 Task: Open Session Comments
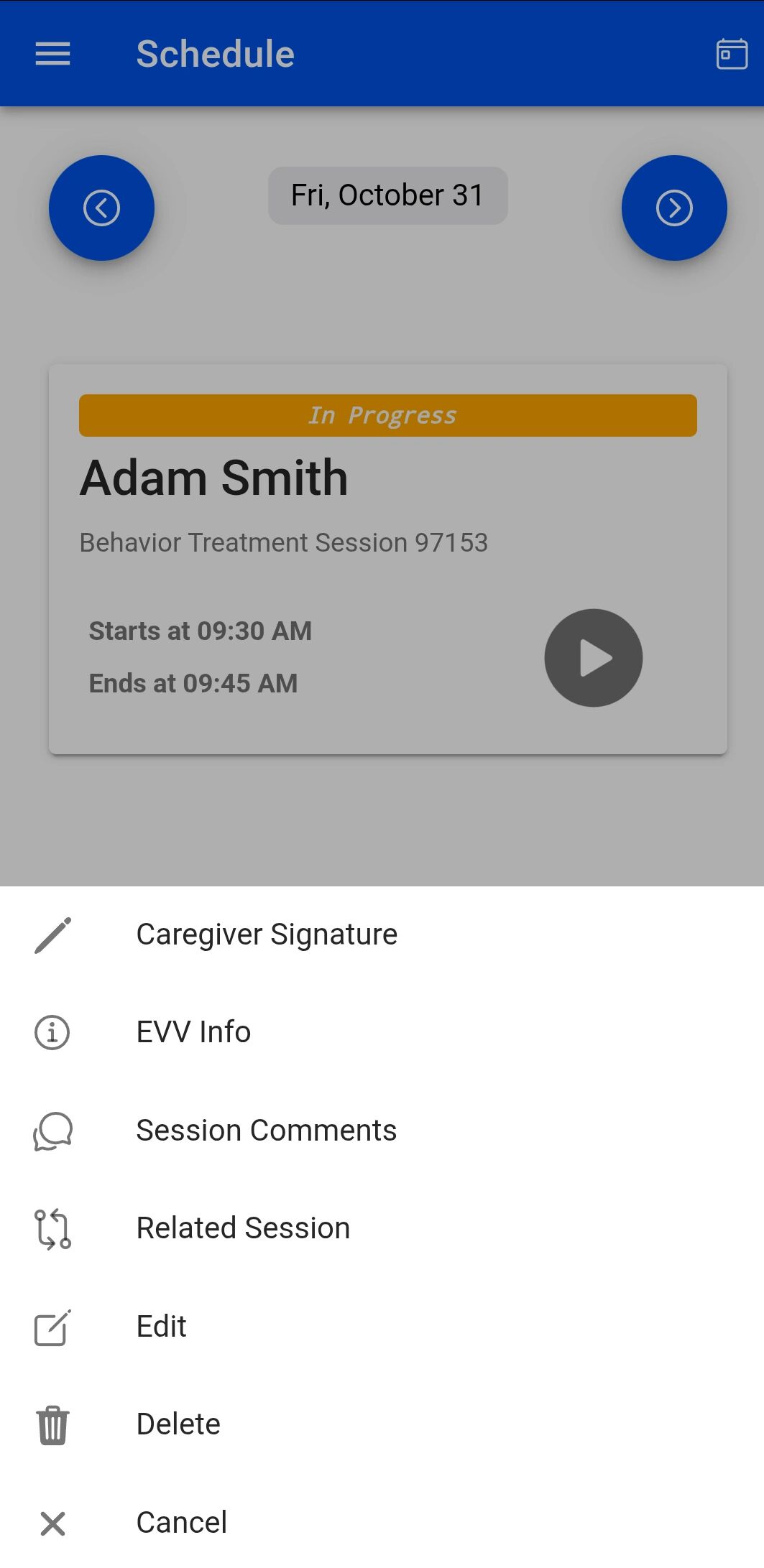coord(266,1131)
